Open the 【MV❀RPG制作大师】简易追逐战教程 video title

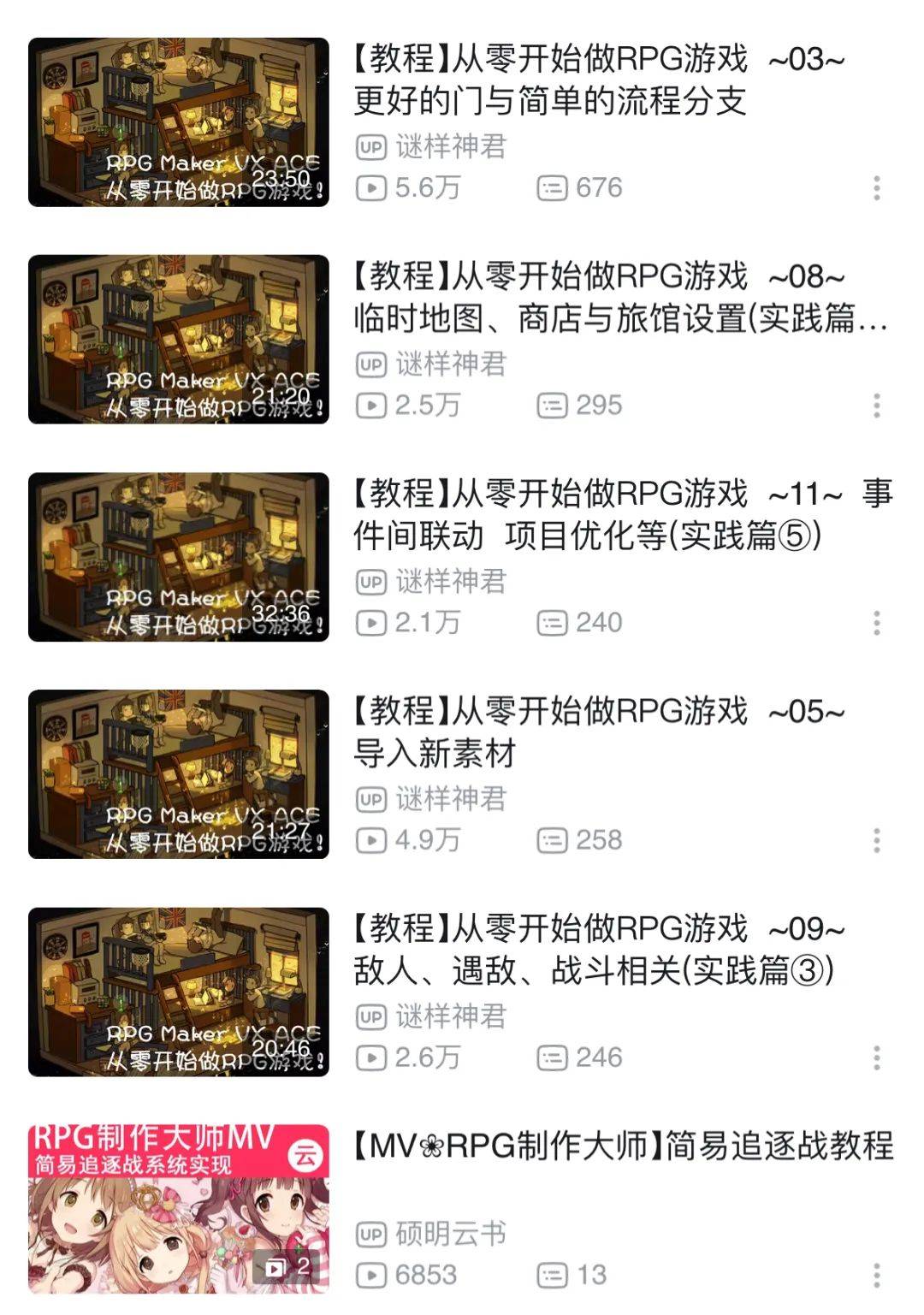623,1146
